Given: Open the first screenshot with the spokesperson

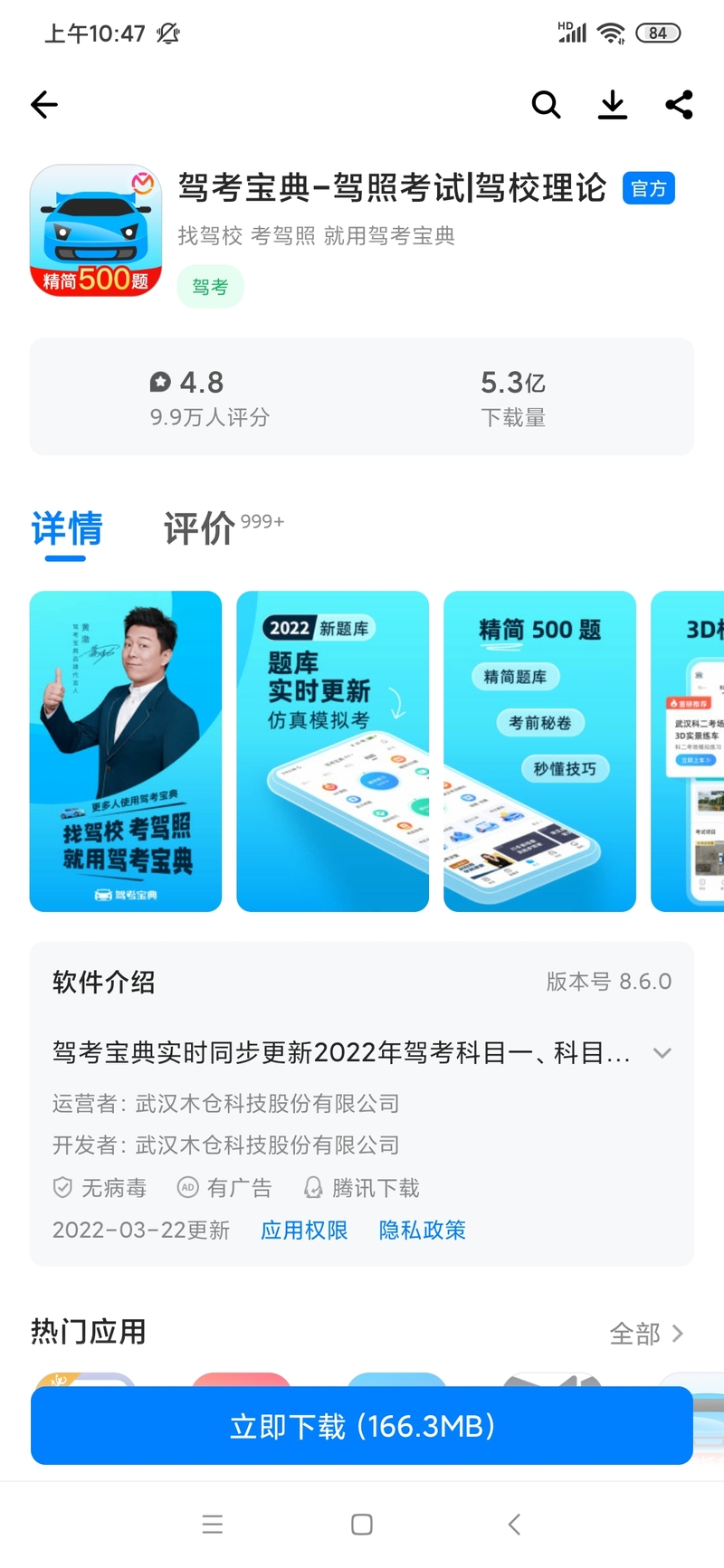Looking at the screenshot, I should tap(126, 751).
